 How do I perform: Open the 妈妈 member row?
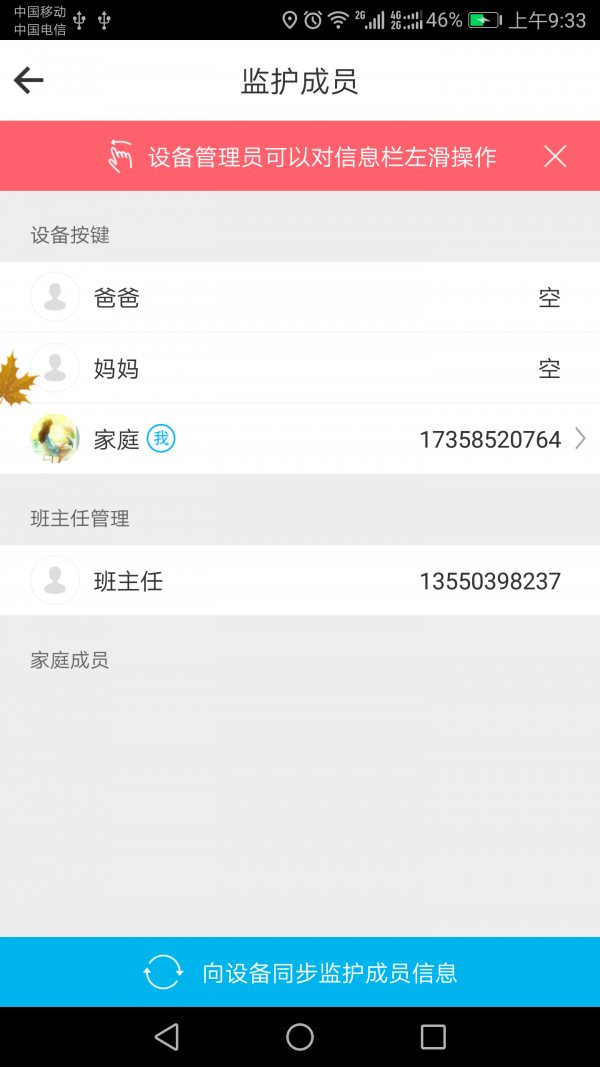(x=300, y=369)
